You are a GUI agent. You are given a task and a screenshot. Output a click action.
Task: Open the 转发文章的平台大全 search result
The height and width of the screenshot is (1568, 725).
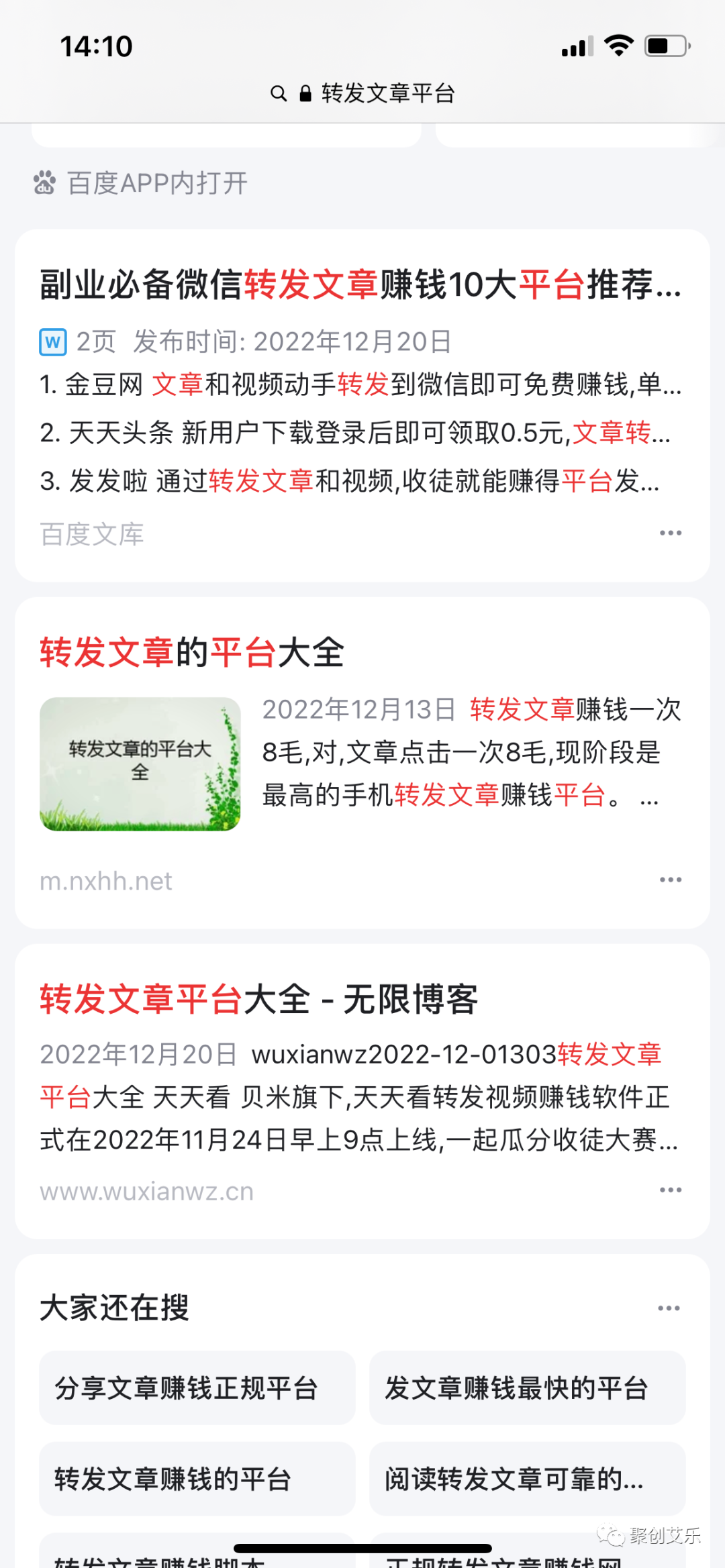click(192, 652)
